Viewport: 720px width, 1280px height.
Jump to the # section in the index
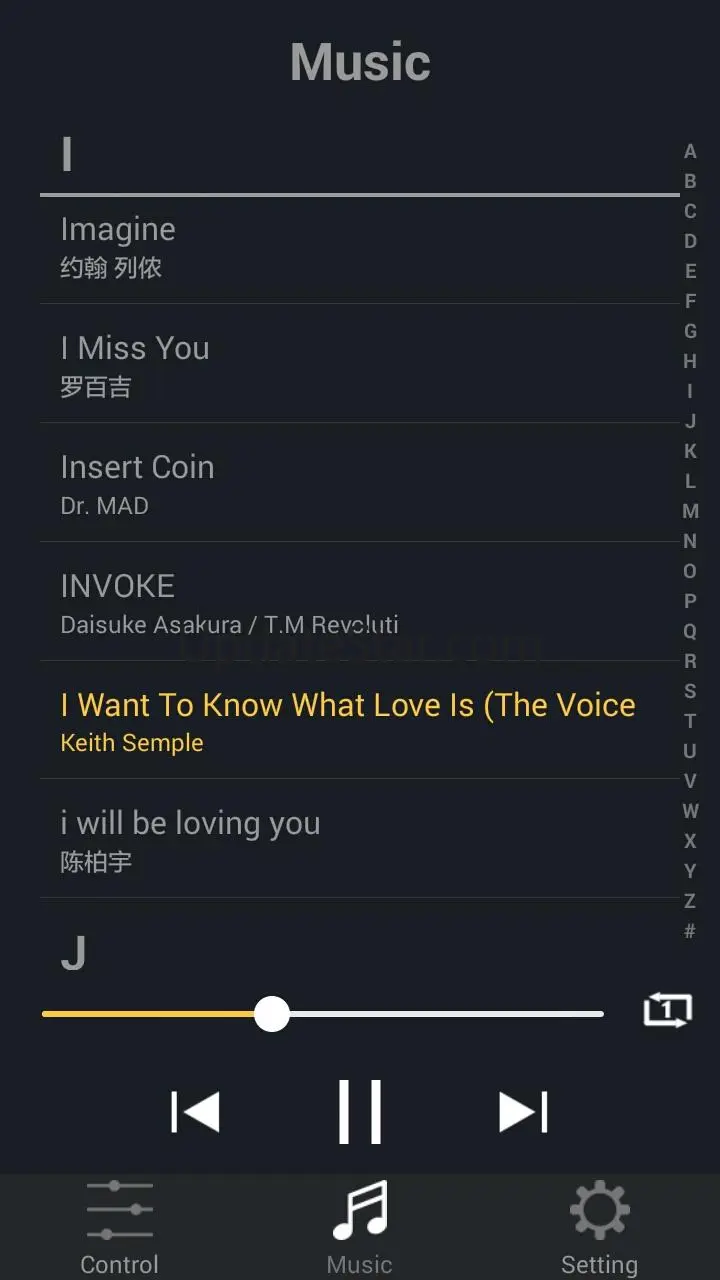[x=690, y=931]
